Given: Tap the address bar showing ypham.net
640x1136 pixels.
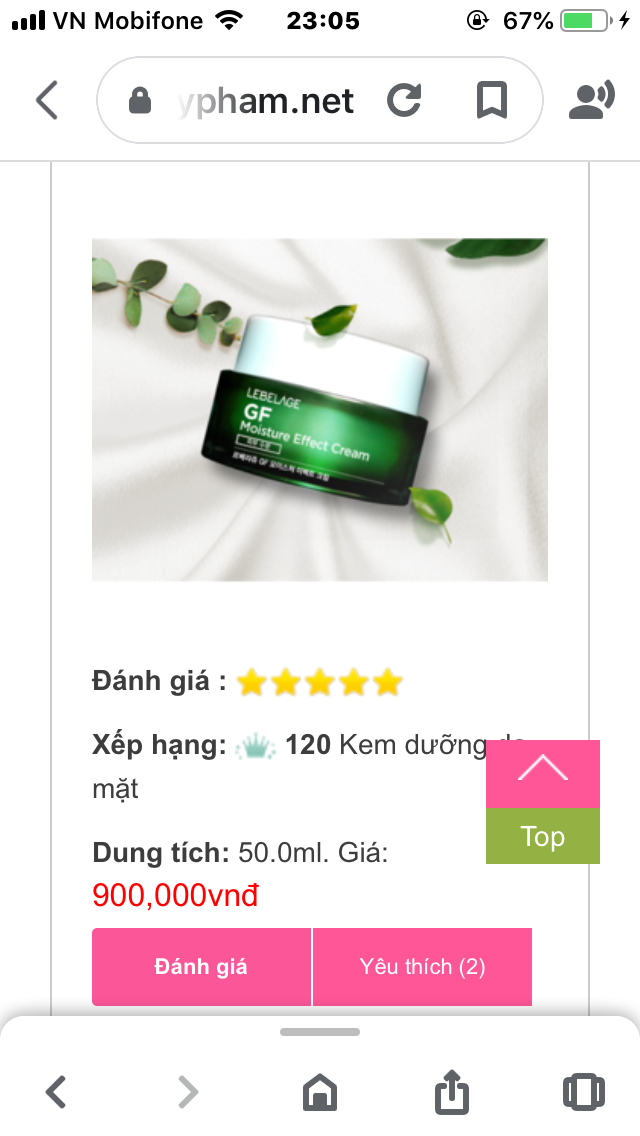Looking at the screenshot, I should coord(265,100).
